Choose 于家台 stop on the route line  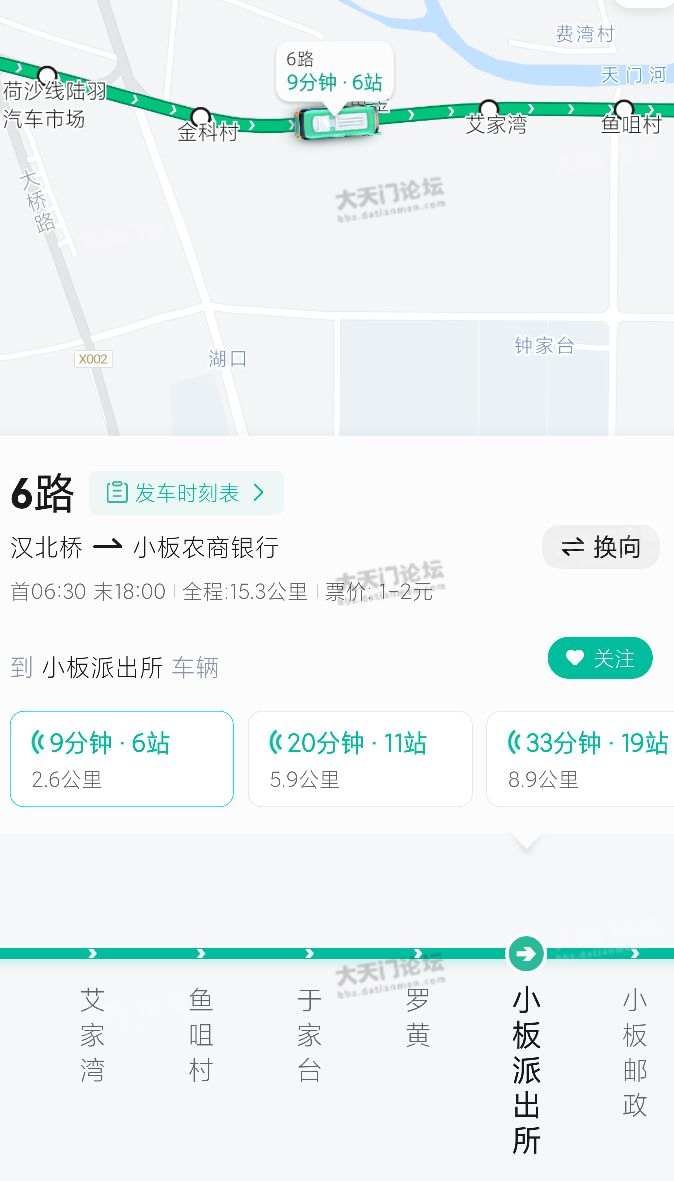pos(310,1034)
